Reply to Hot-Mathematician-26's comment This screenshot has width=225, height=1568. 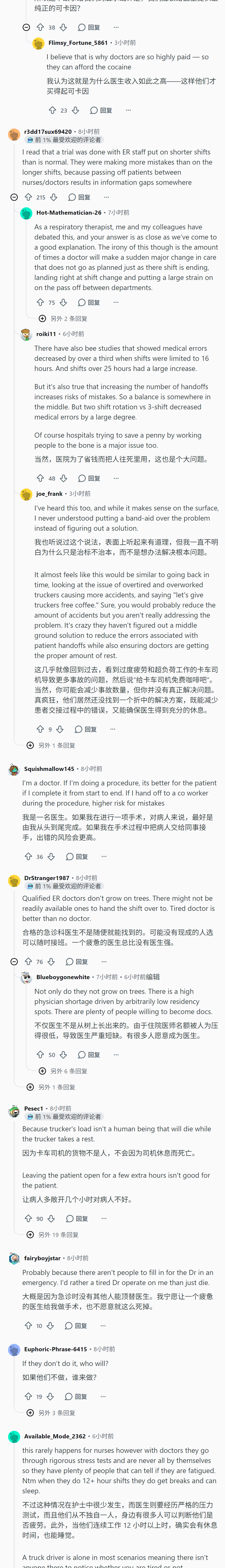pyautogui.click(x=89, y=302)
